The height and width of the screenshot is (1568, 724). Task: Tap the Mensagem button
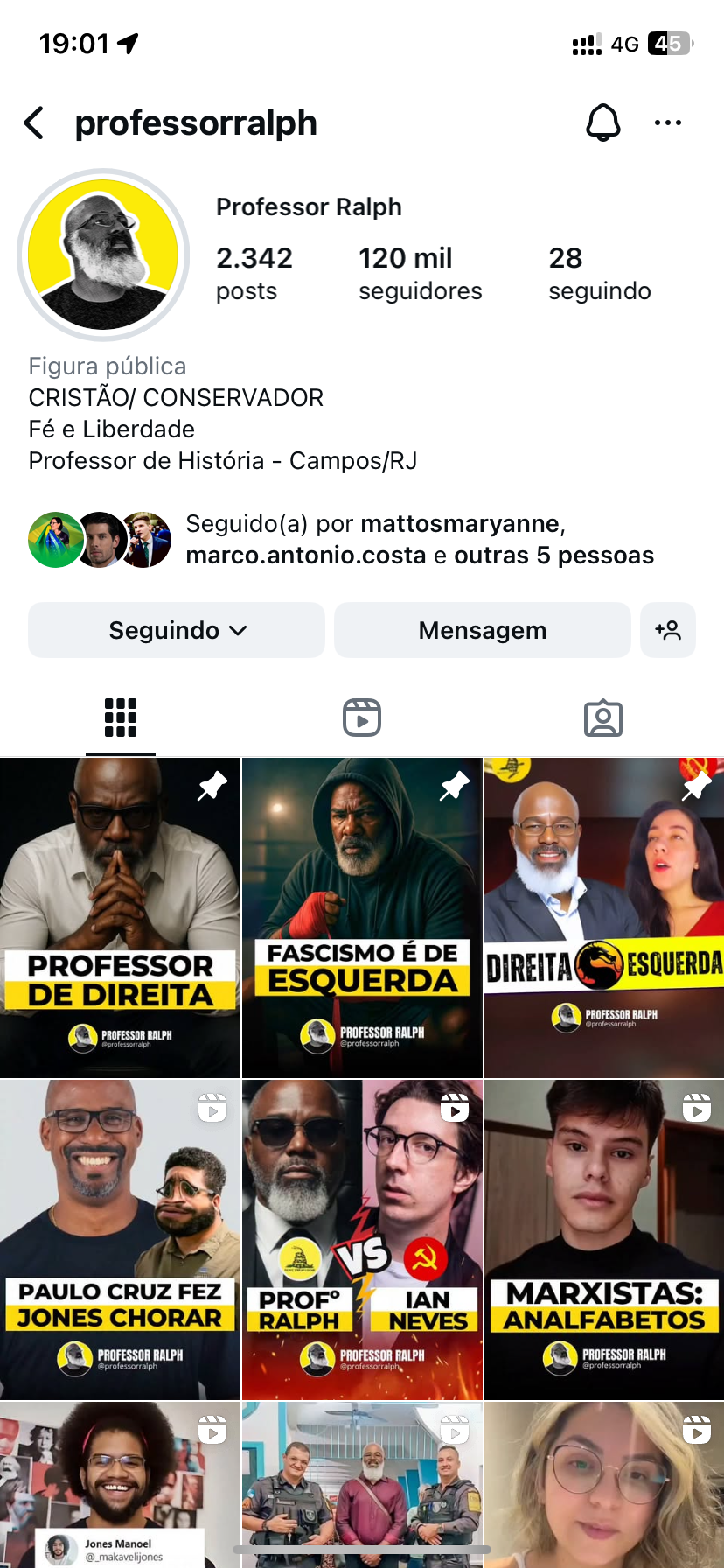pyautogui.click(x=482, y=630)
